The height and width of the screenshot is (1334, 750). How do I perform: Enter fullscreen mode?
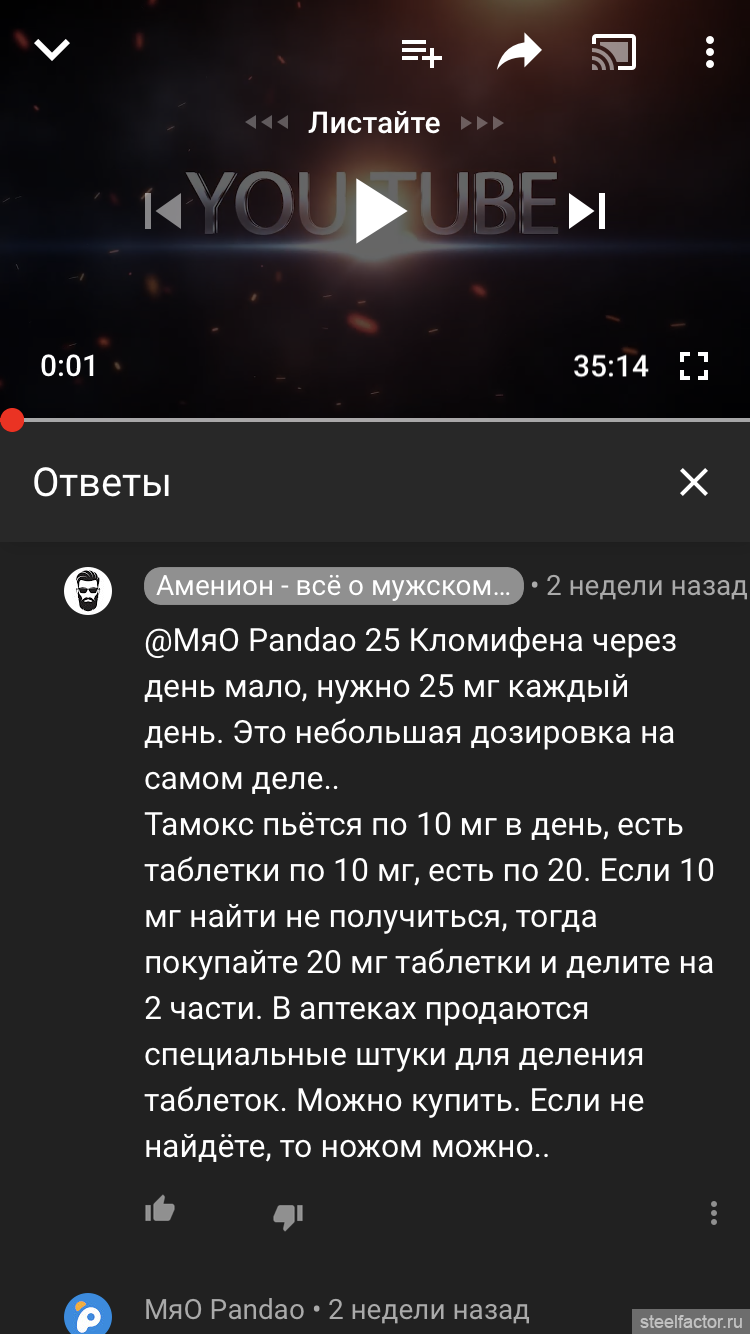(x=694, y=366)
